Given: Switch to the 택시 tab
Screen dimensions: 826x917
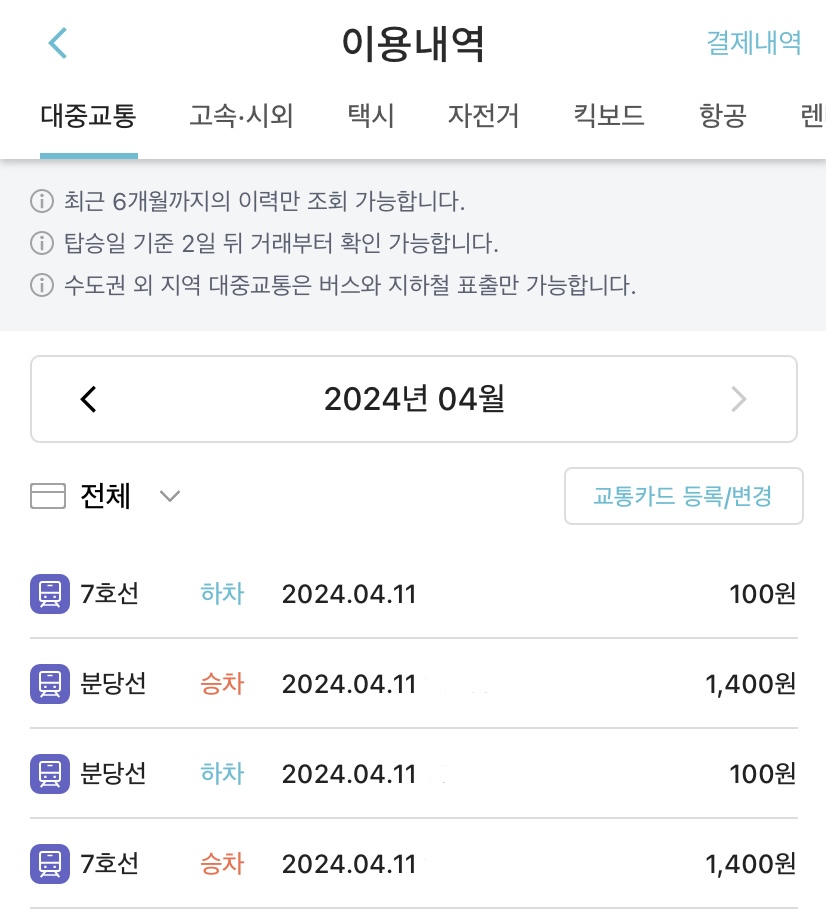Looking at the screenshot, I should tap(371, 116).
